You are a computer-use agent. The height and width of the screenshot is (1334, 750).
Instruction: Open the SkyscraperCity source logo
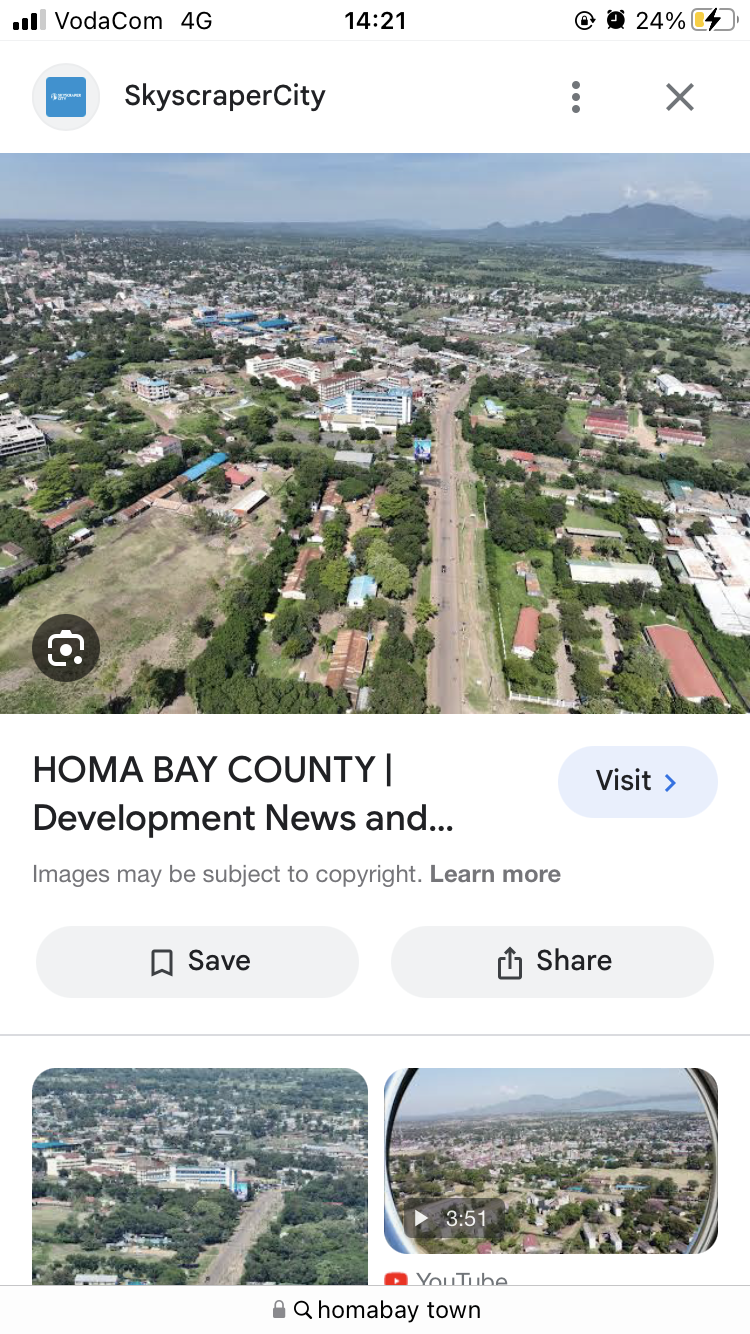pyautogui.click(x=66, y=97)
